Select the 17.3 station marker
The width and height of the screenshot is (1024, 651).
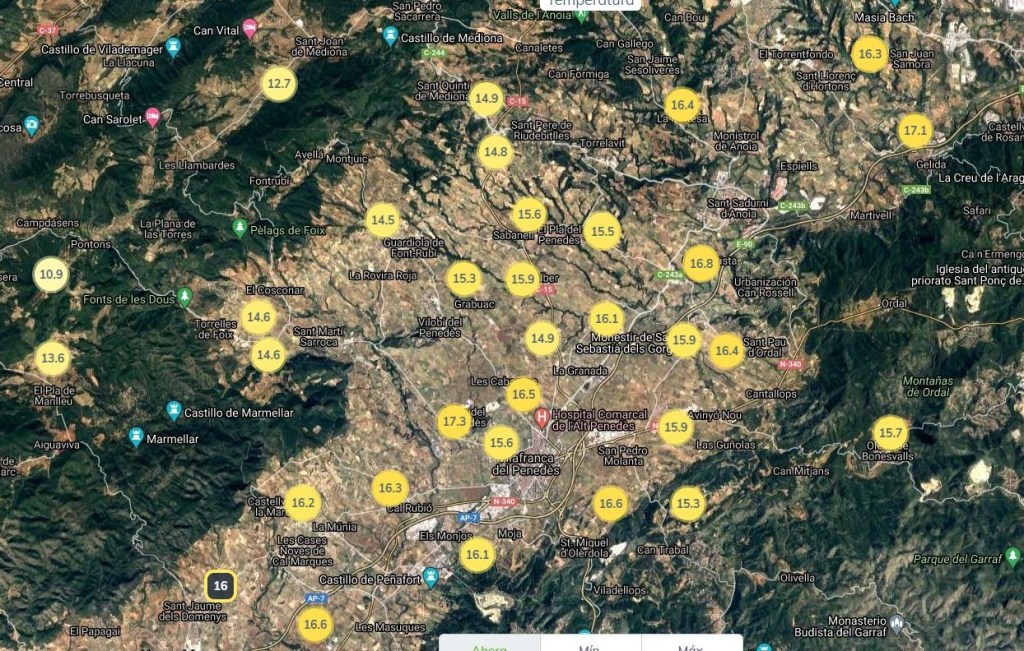pyautogui.click(x=455, y=421)
